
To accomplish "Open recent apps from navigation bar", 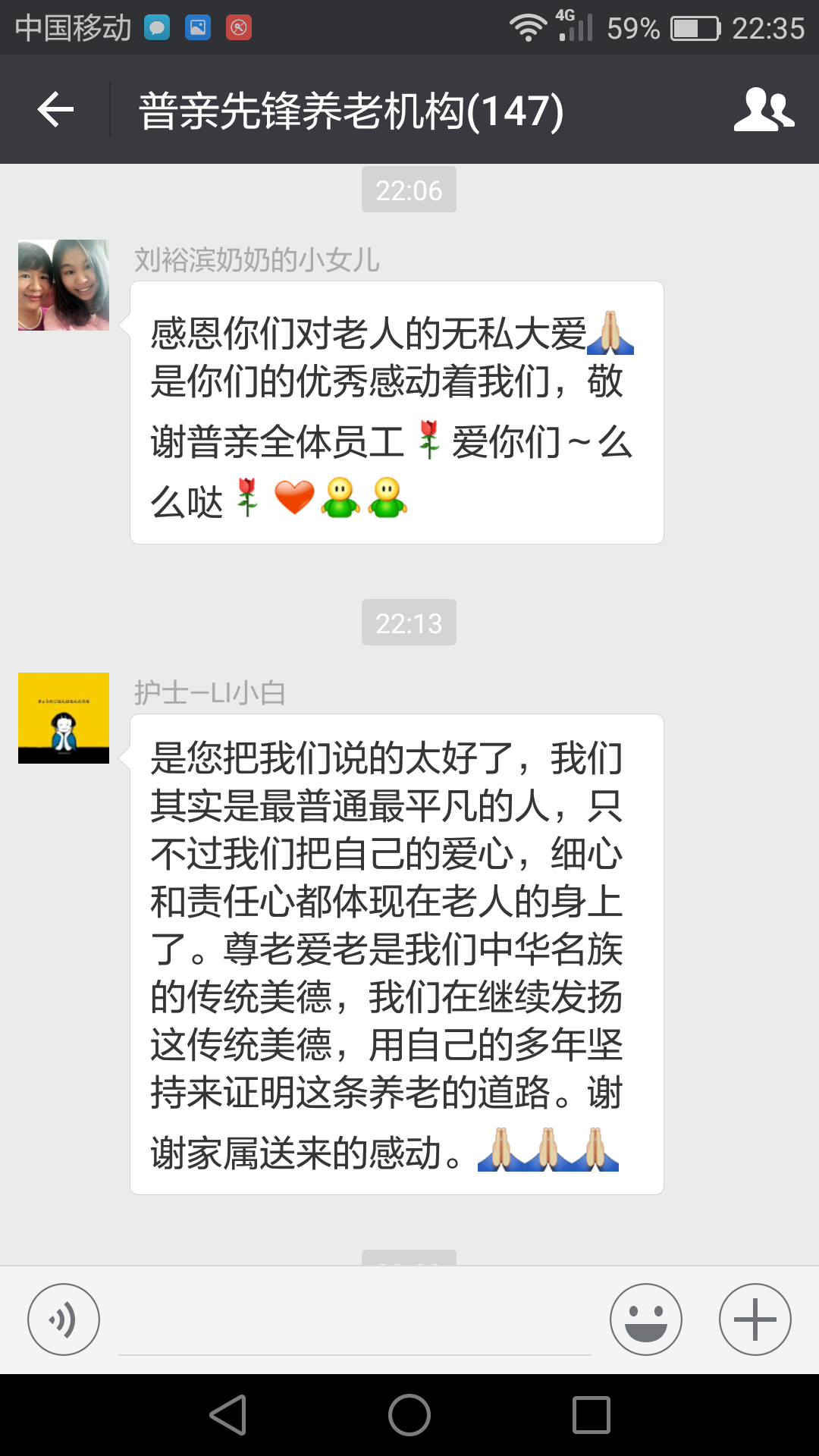I will pyautogui.click(x=591, y=1415).
